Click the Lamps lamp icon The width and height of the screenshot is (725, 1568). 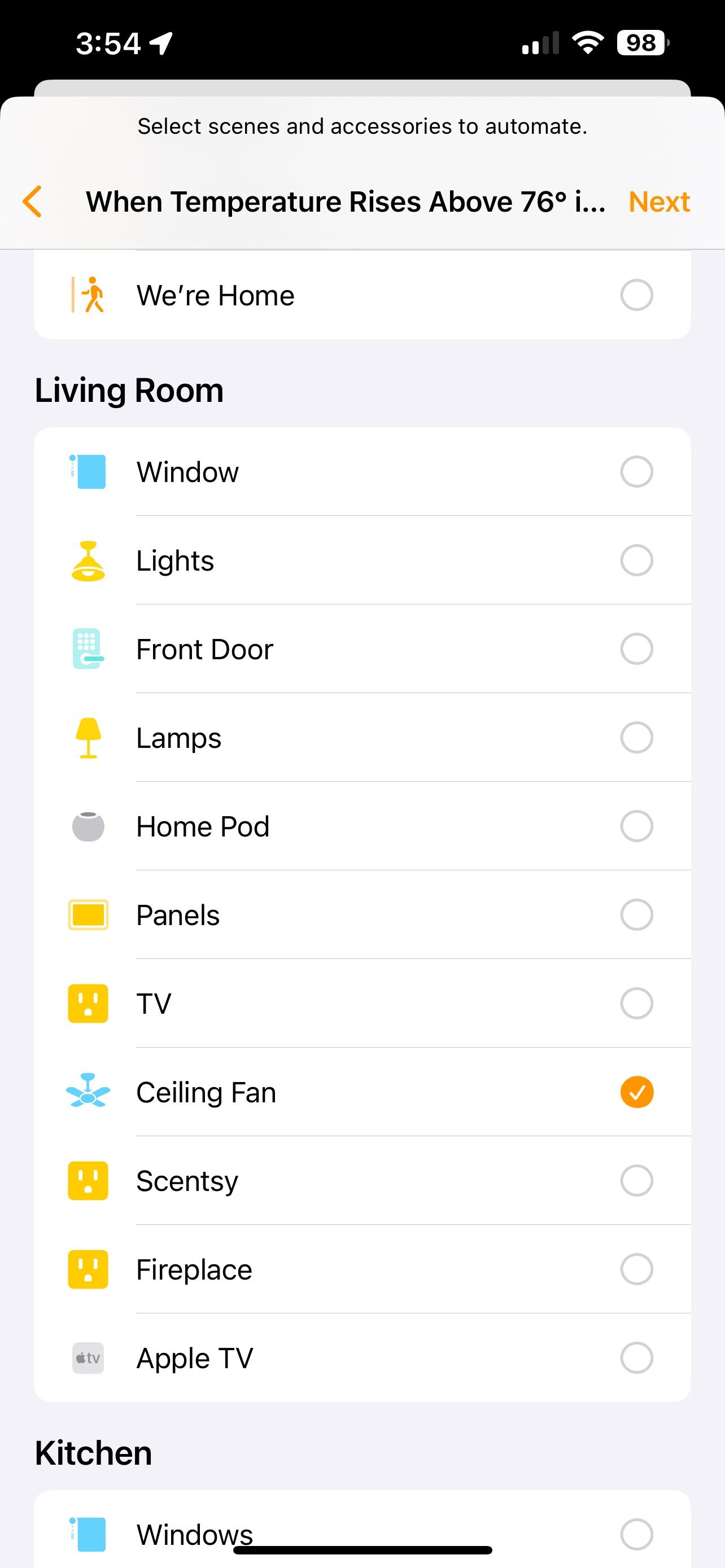click(88, 737)
